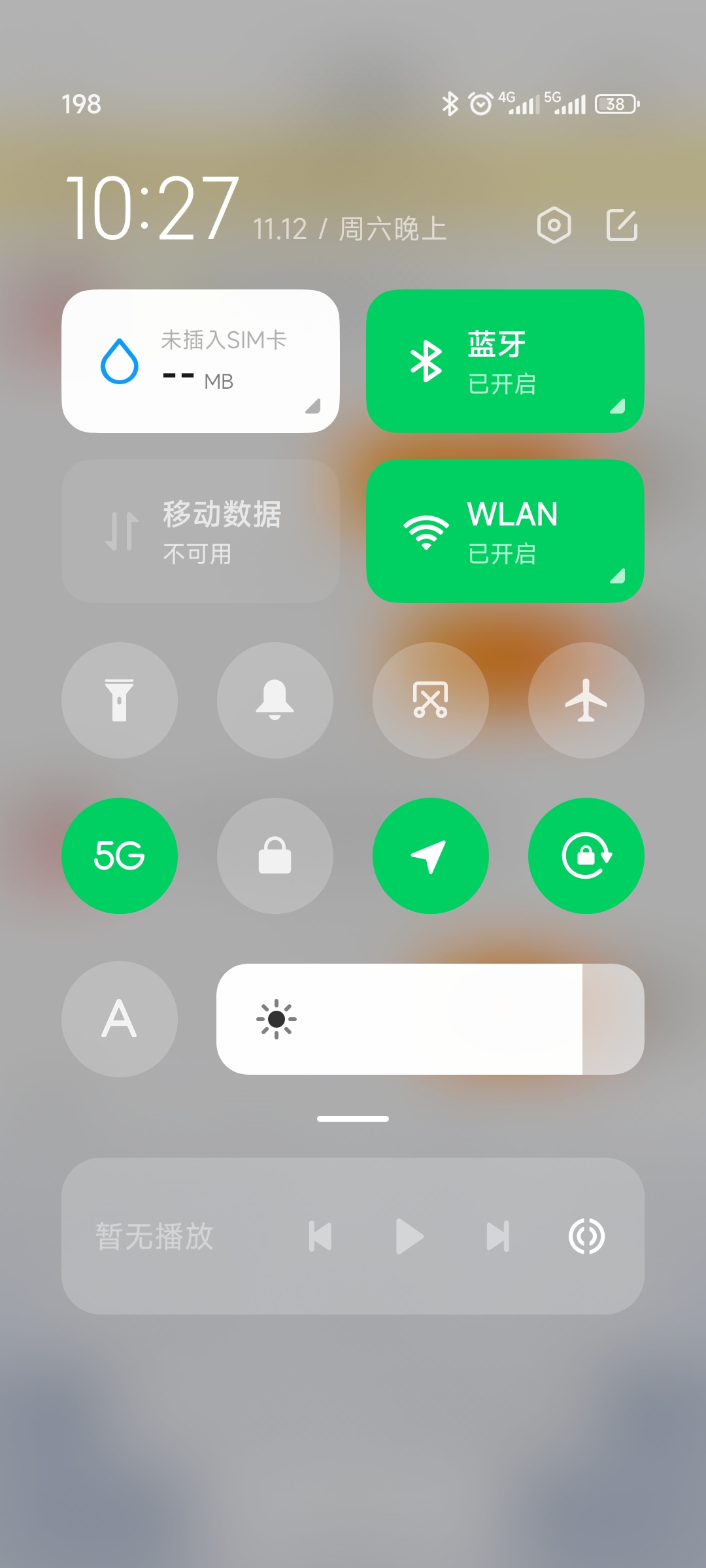Skip to the previous track

pyautogui.click(x=320, y=1236)
